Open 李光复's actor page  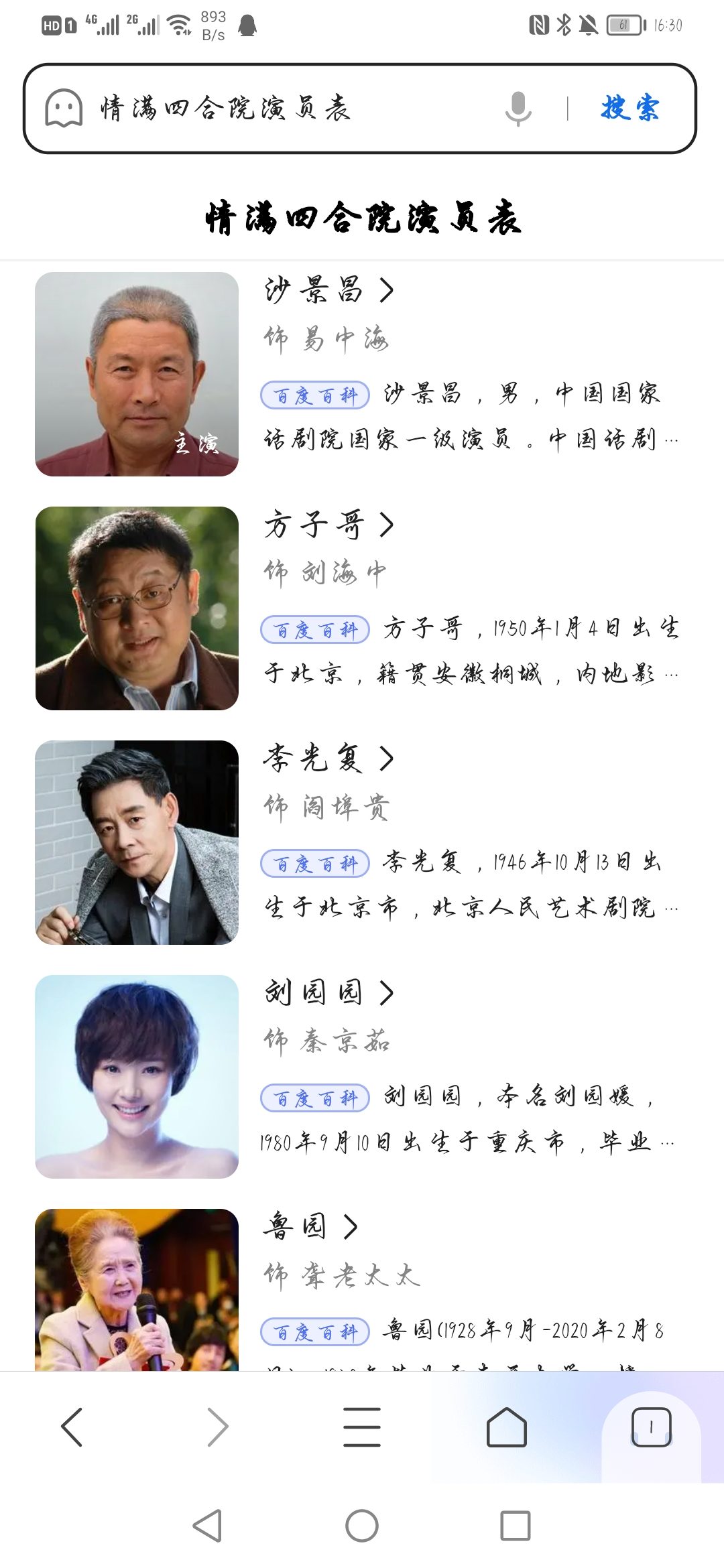click(328, 759)
